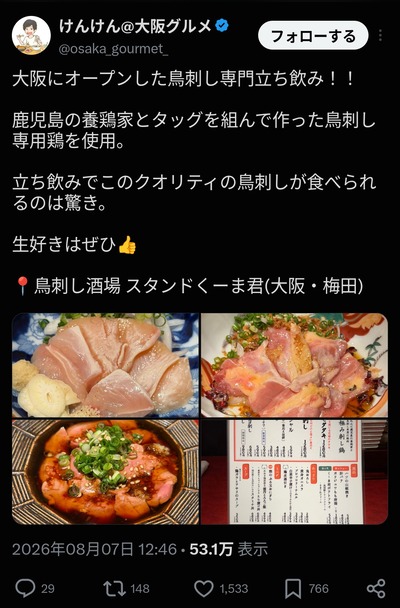This screenshot has height=608, width=400.
Task: Open the post's overflow menu
Action: click(381, 36)
